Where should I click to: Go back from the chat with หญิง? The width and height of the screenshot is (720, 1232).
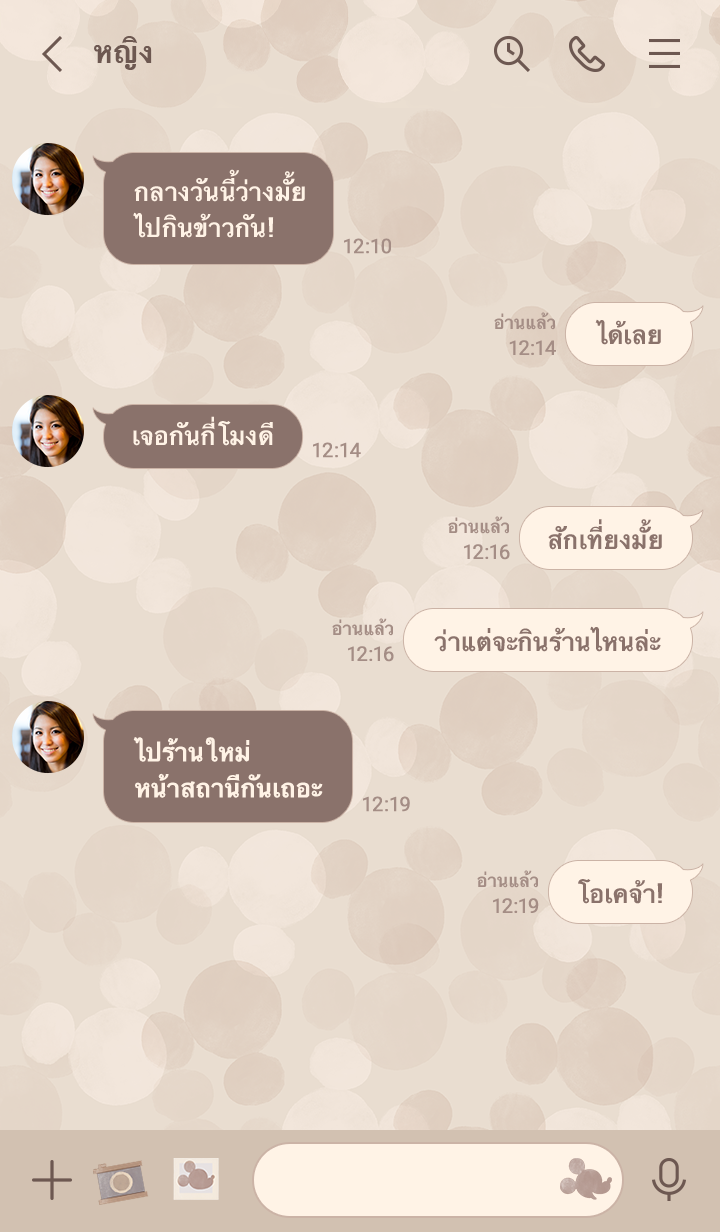tap(52, 54)
